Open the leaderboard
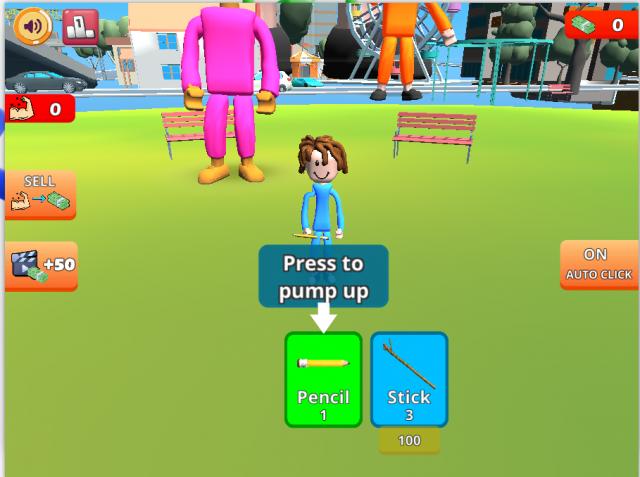Screen dimensions: 640x477 click(78, 27)
